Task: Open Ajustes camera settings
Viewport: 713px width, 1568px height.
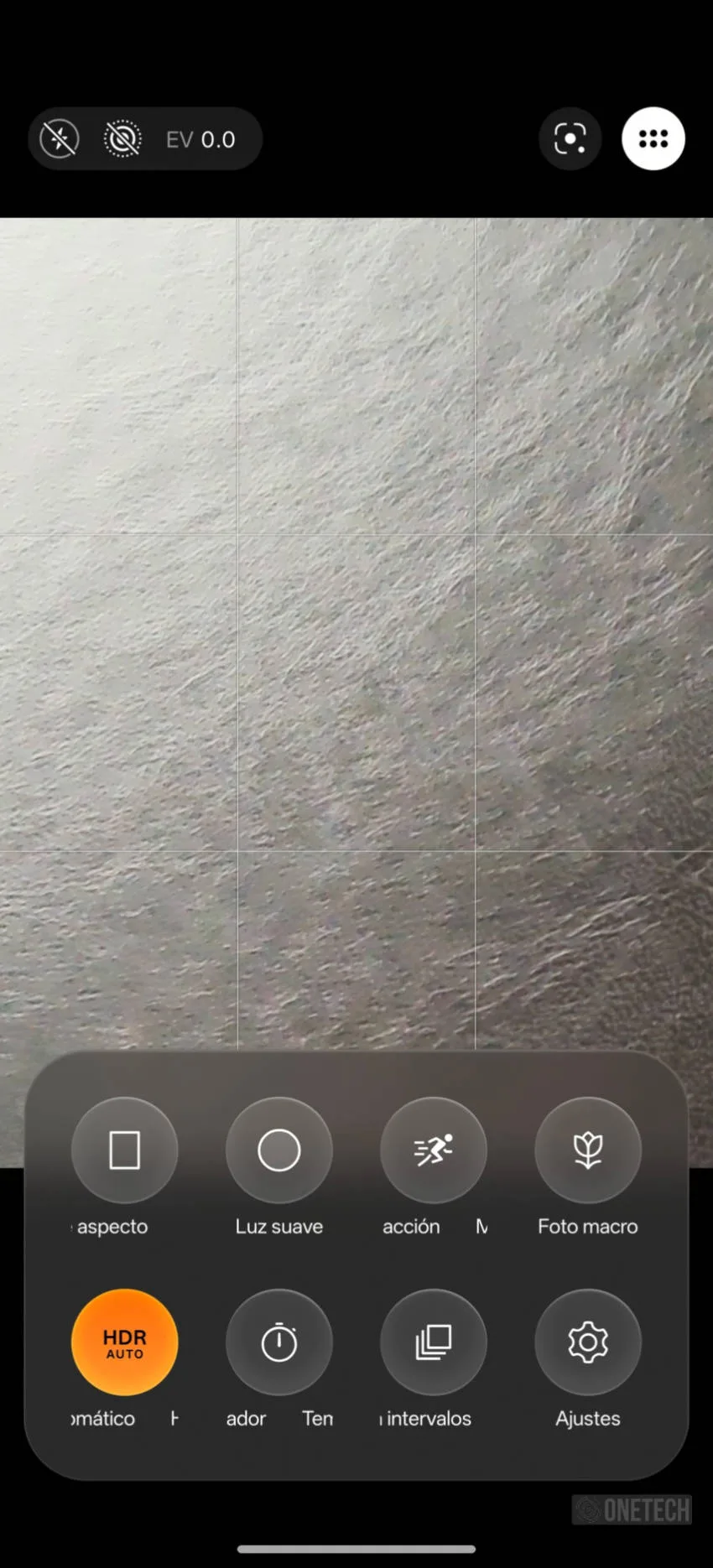Action: 588,1342
